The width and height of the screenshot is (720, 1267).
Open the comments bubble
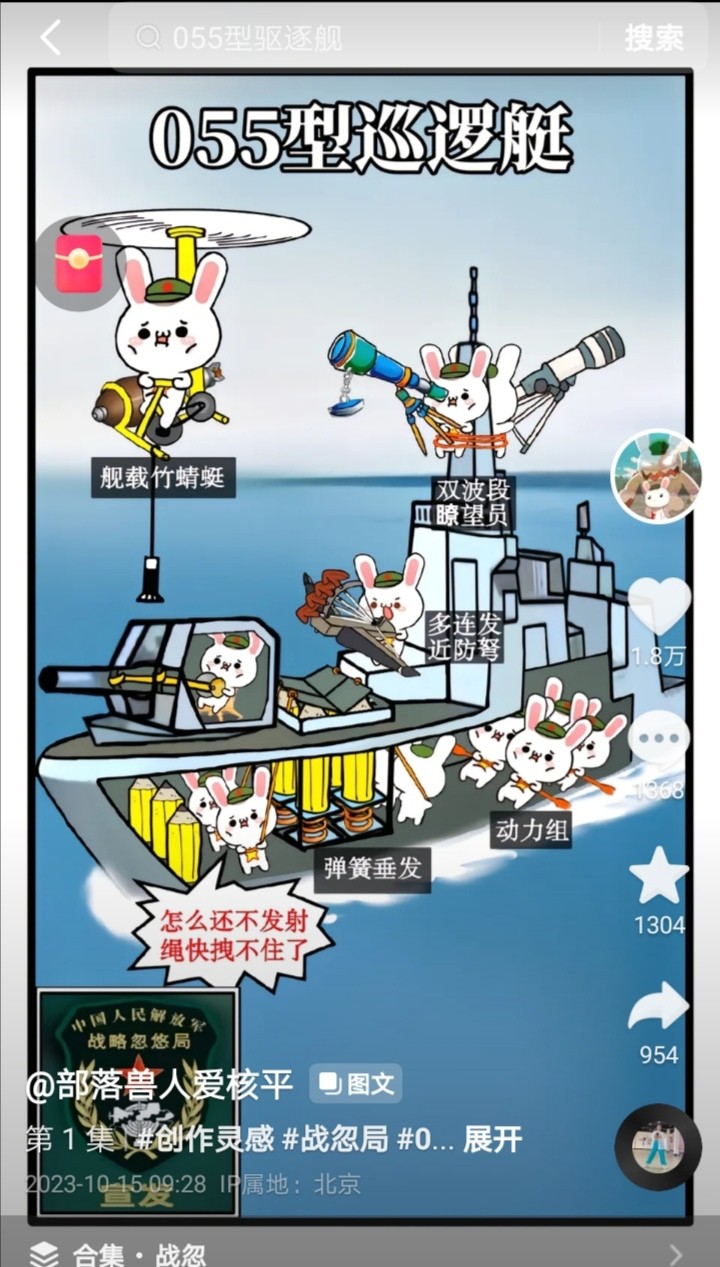[x=658, y=740]
